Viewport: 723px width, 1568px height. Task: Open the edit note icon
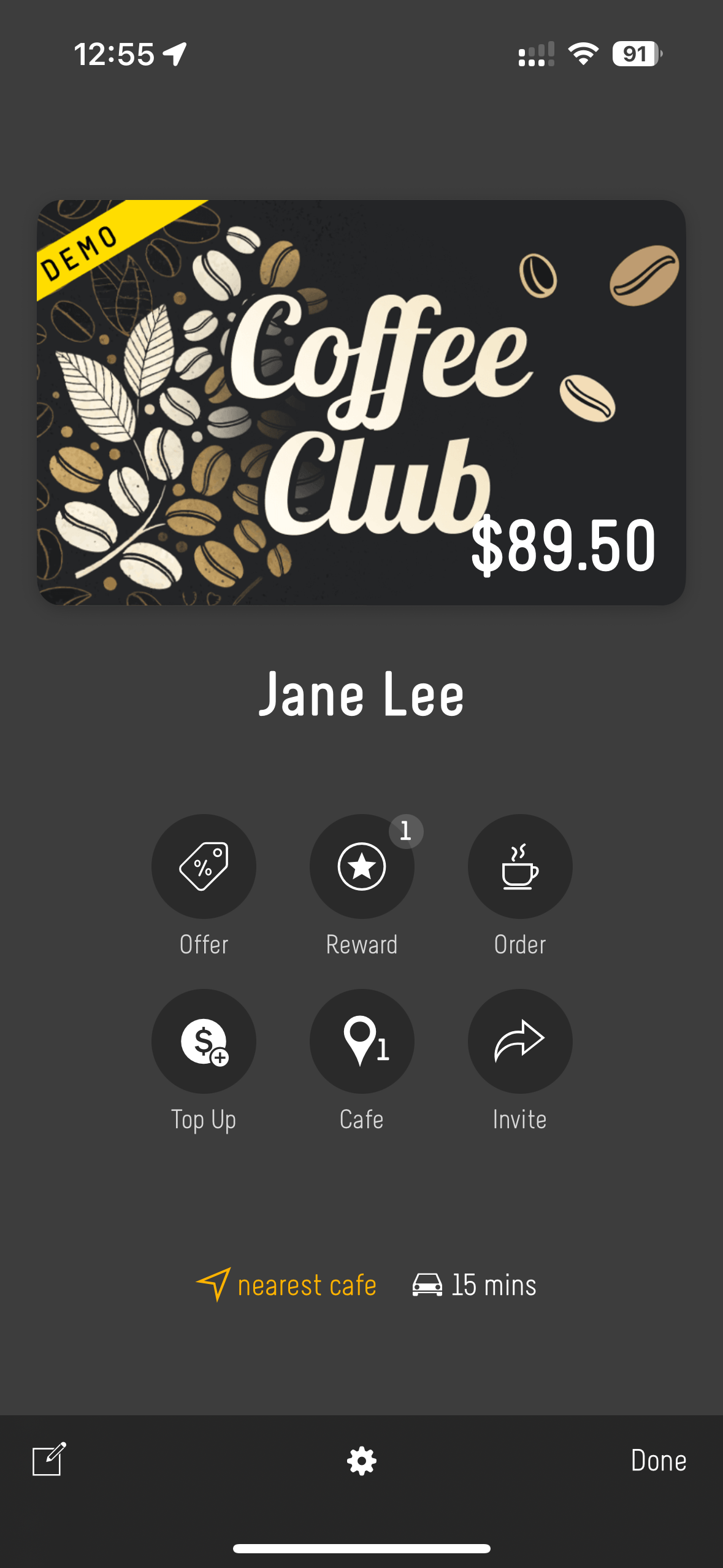coord(49,1459)
